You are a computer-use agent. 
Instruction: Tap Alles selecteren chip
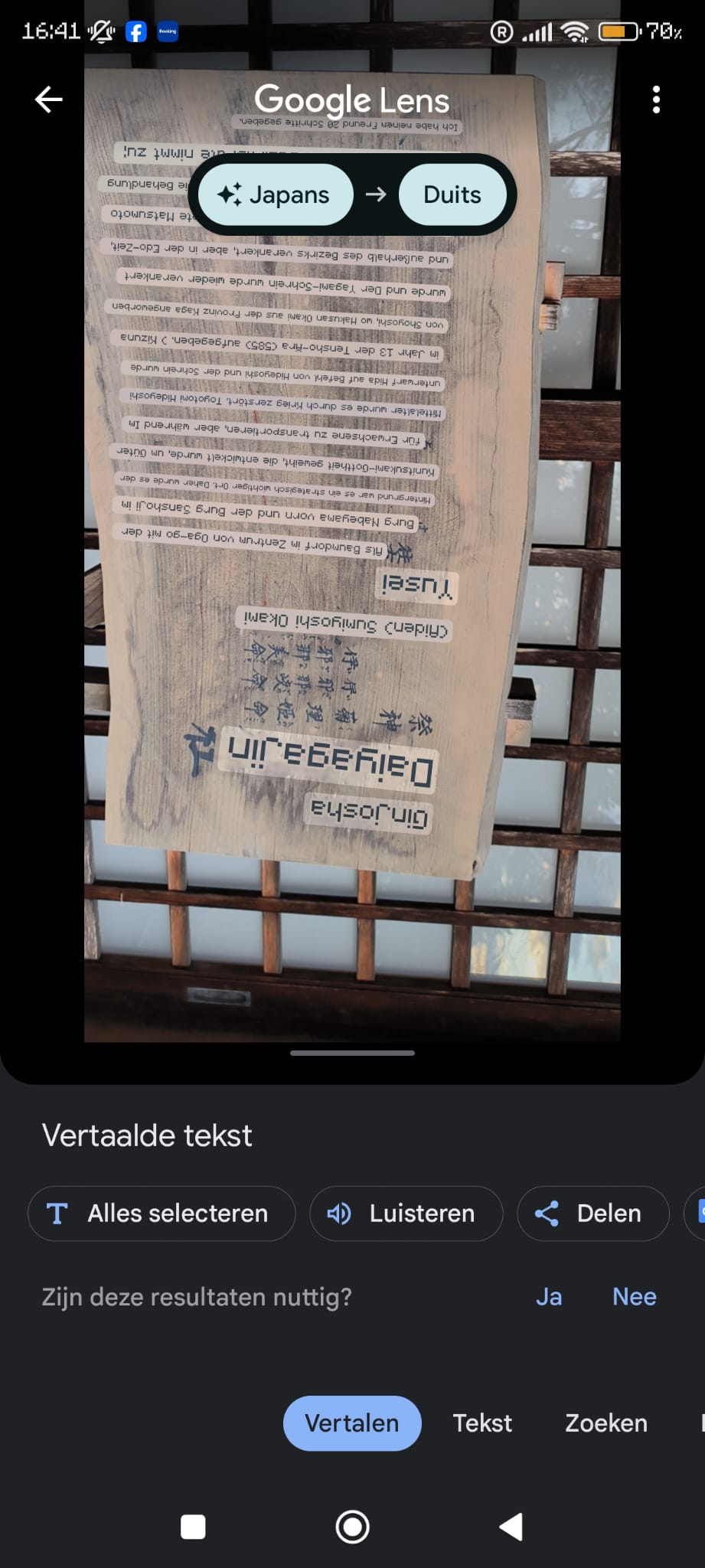pos(162,1214)
